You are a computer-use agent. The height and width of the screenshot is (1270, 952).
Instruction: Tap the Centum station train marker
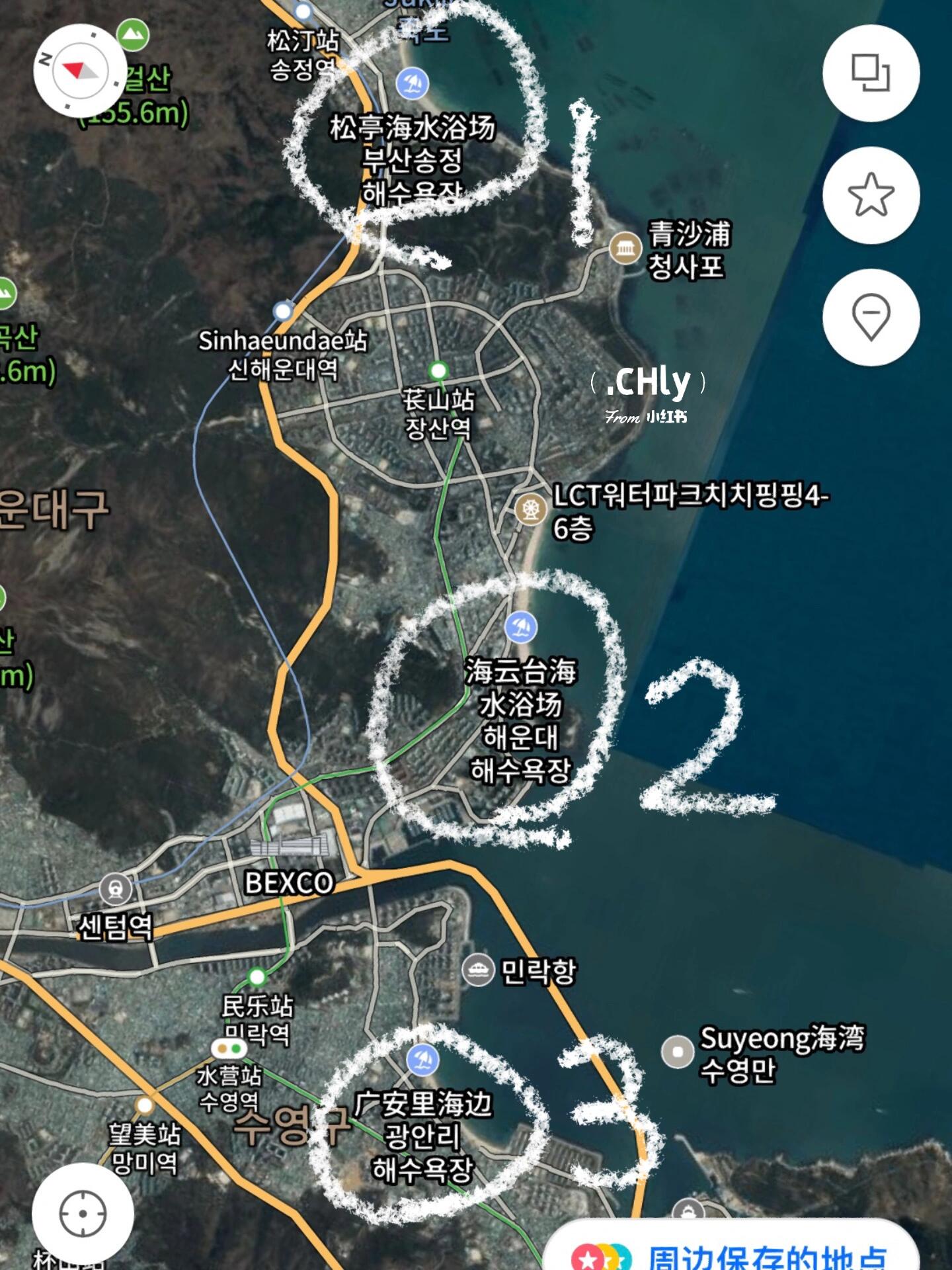point(116,889)
